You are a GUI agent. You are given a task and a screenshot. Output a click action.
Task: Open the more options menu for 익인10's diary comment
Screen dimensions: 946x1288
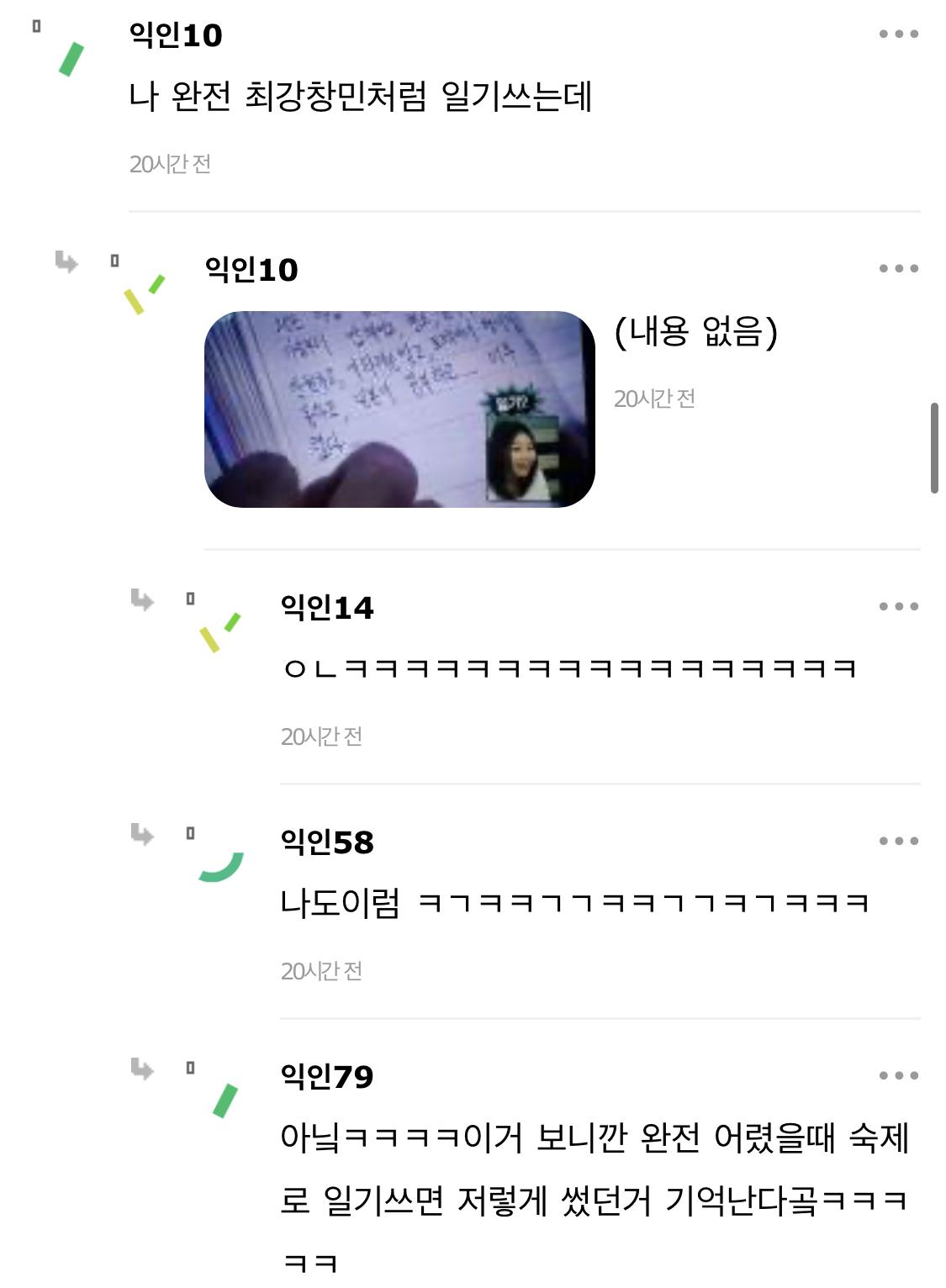pyautogui.click(x=898, y=34)
